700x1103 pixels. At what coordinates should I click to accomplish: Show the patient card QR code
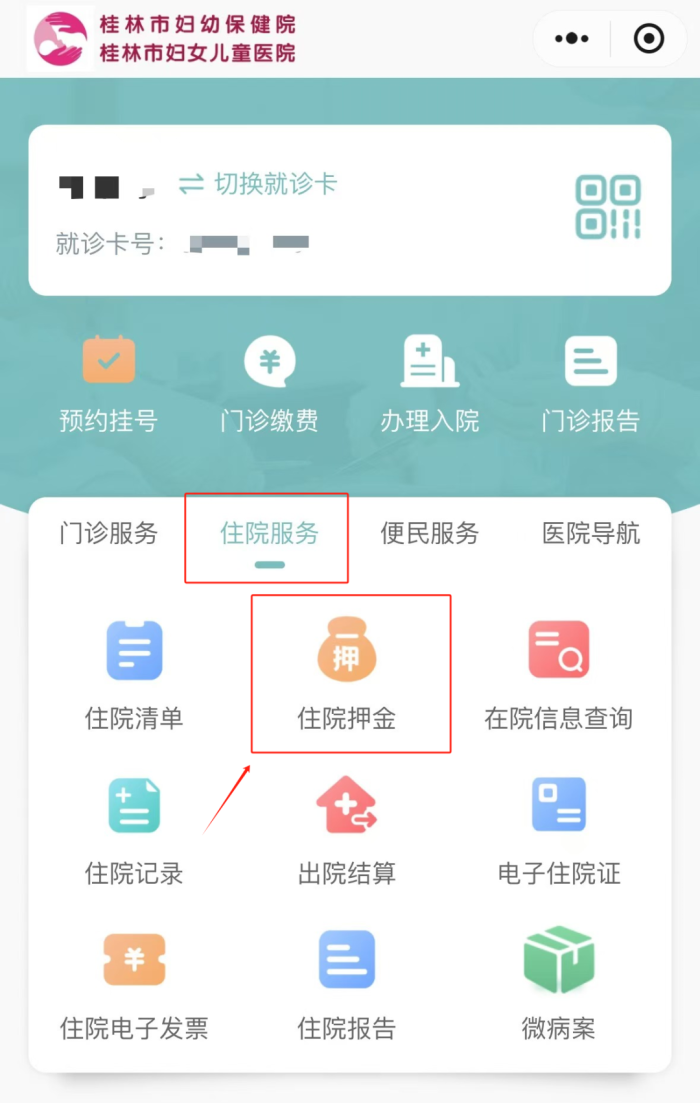tap(607, 207)
